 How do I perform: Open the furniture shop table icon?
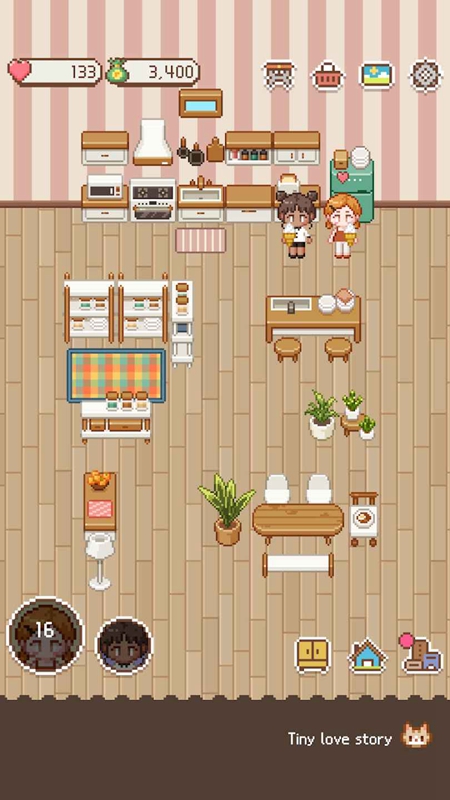click(279, 76)
